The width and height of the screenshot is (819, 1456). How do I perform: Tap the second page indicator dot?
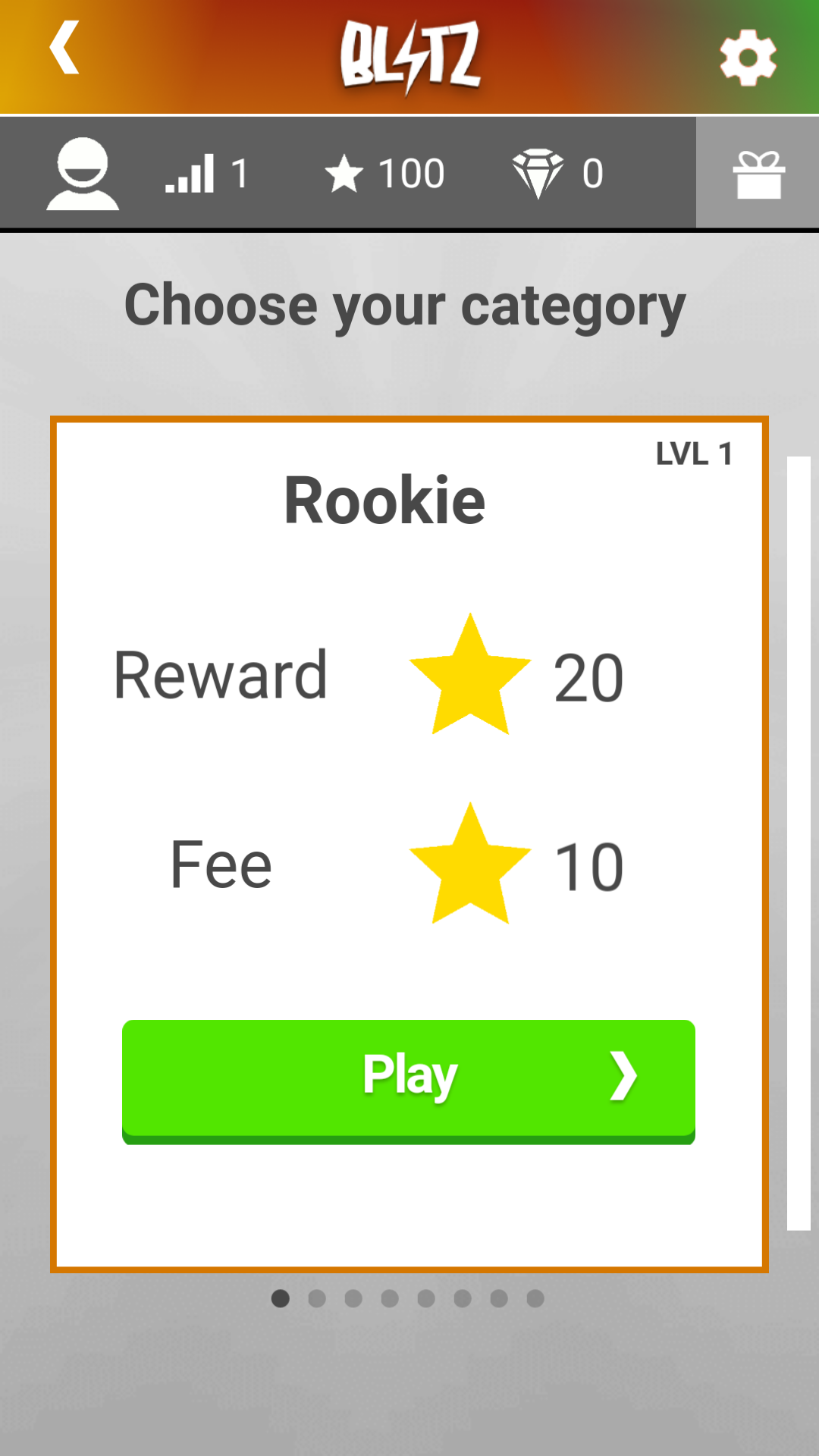pyautogui.click(x=317, y=1298)
